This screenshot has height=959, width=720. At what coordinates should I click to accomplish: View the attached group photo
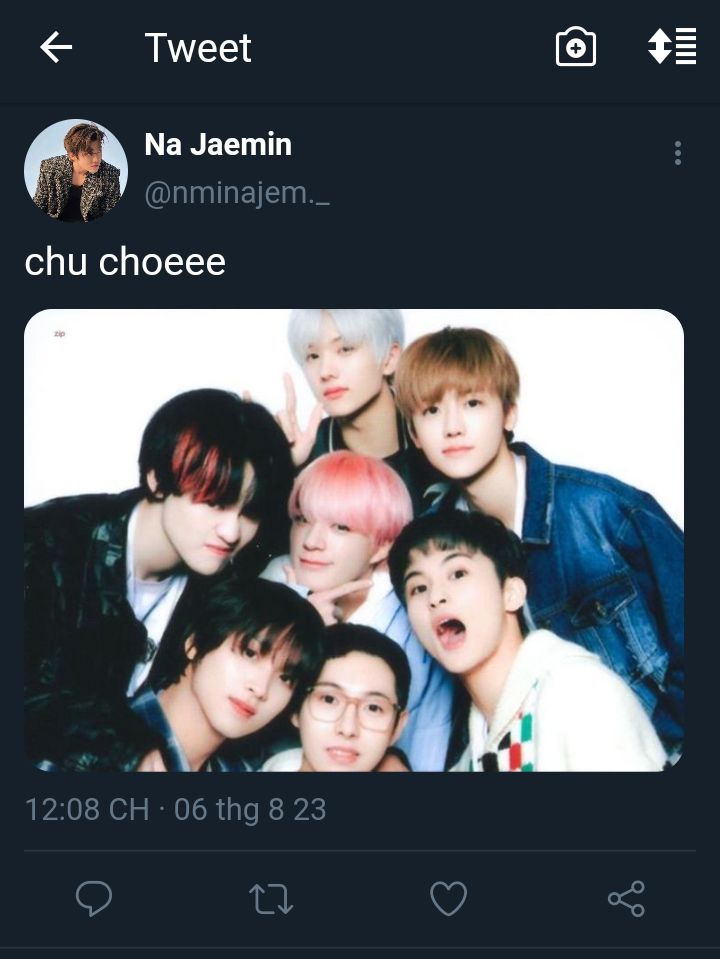tap(354, 540)
